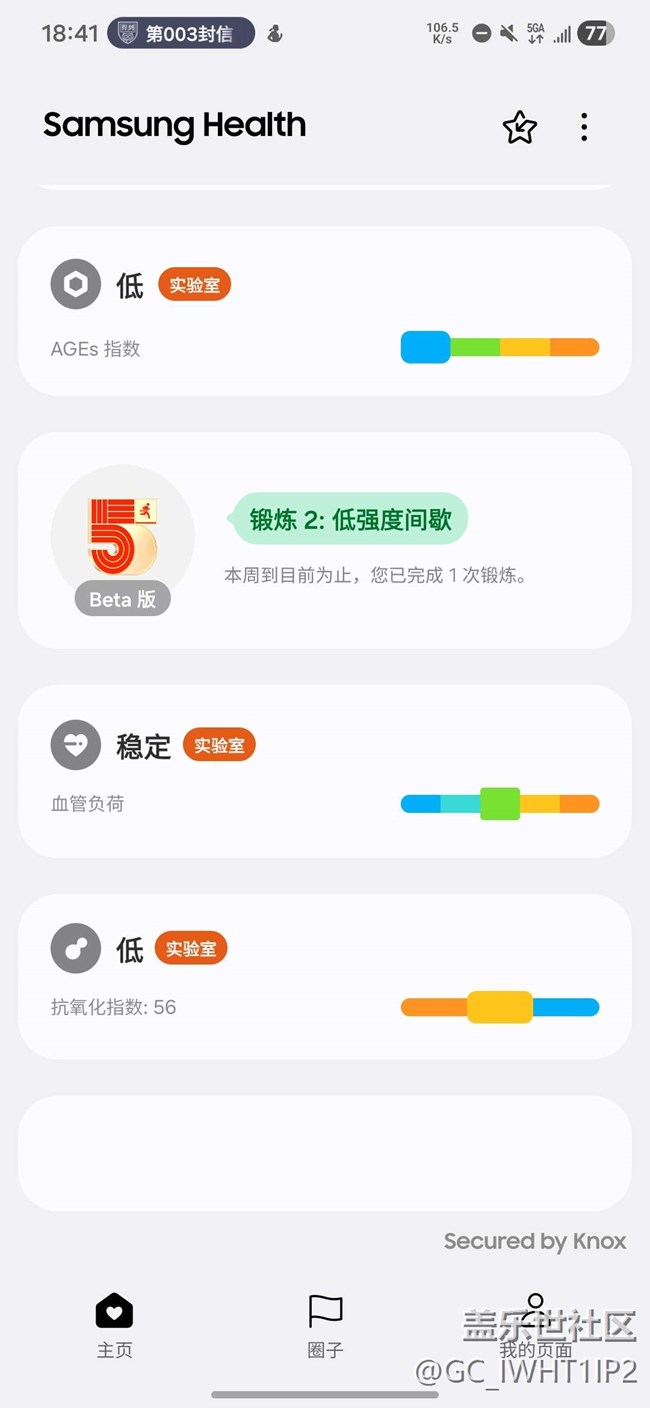Open the 抗氧化指数 card

tap(324, 976)
